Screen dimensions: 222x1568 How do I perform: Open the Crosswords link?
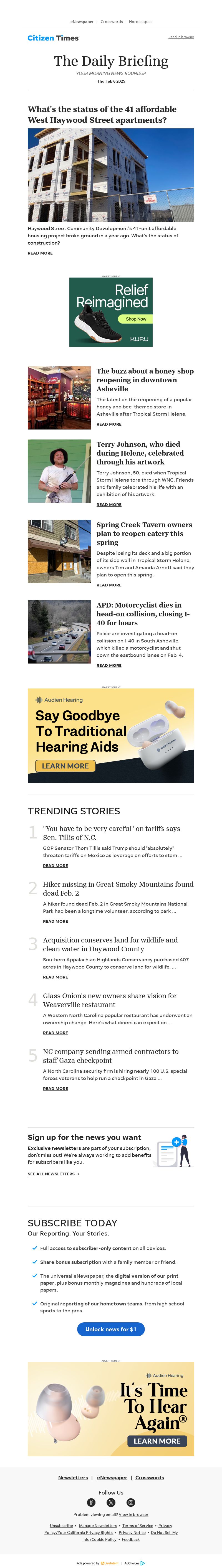[112, 22]
